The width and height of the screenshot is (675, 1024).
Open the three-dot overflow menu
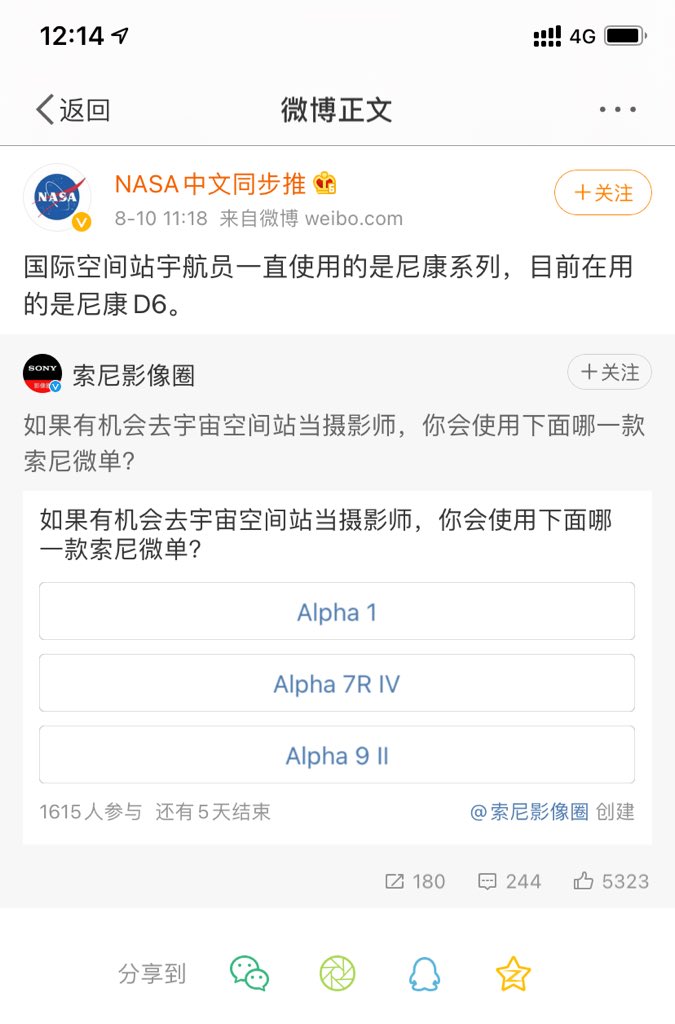(x=617, y=110)
